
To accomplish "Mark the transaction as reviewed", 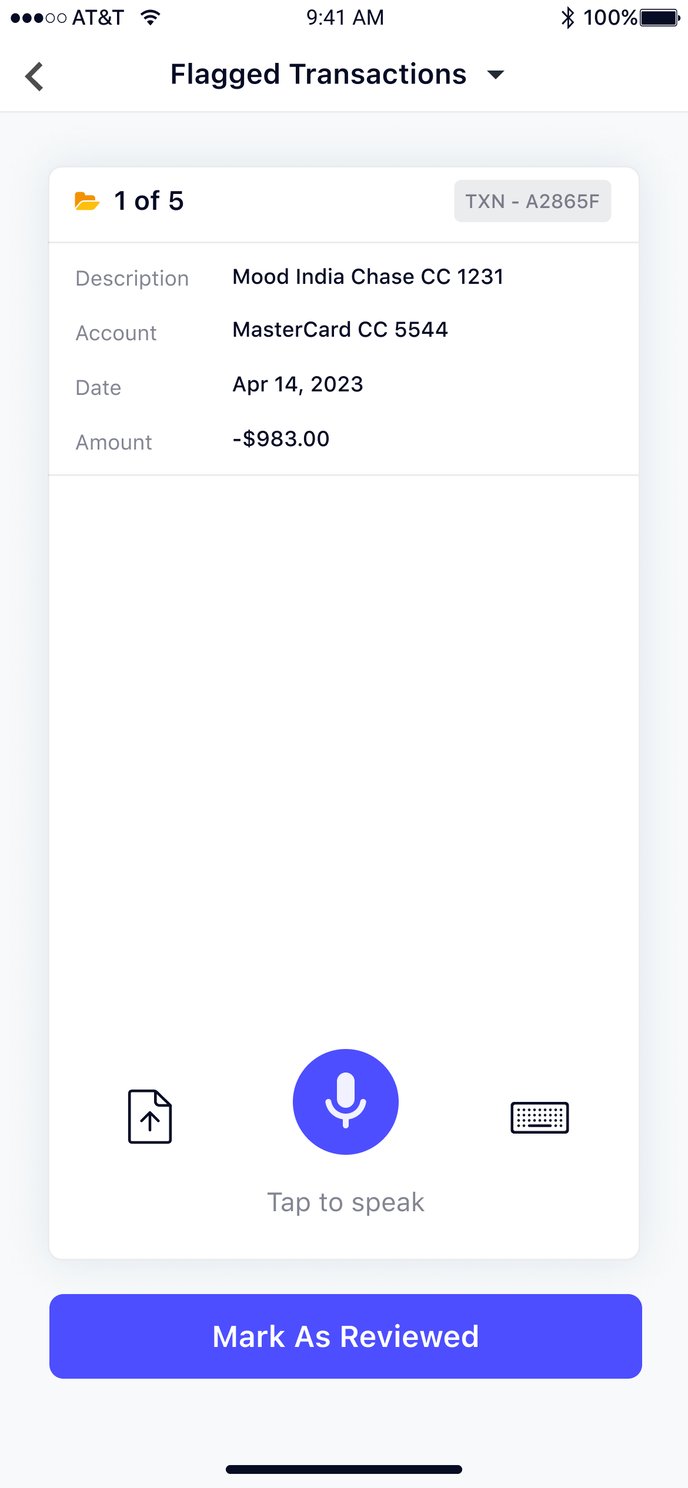I will (x=345, y=1336).
